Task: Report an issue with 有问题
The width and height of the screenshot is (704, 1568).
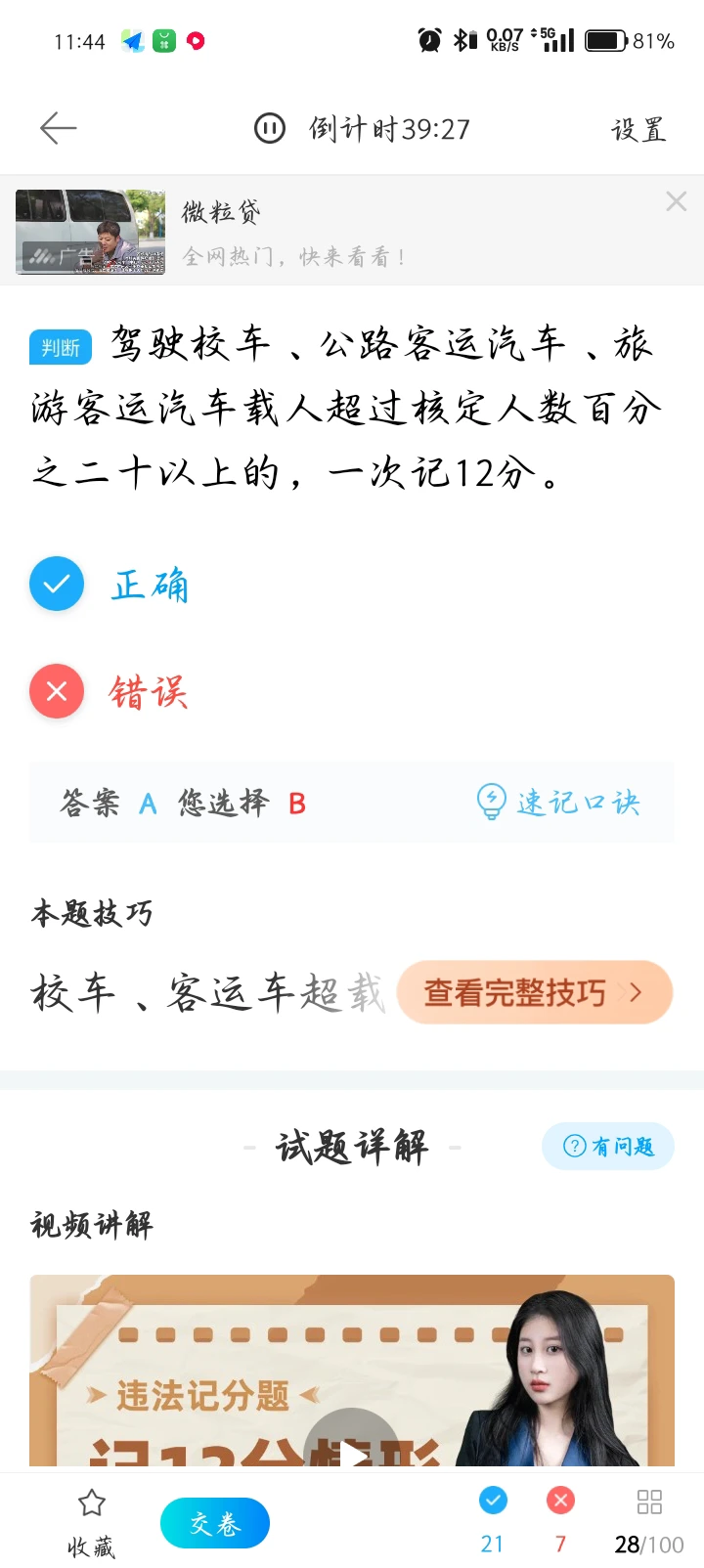Action: [608, 1146]
